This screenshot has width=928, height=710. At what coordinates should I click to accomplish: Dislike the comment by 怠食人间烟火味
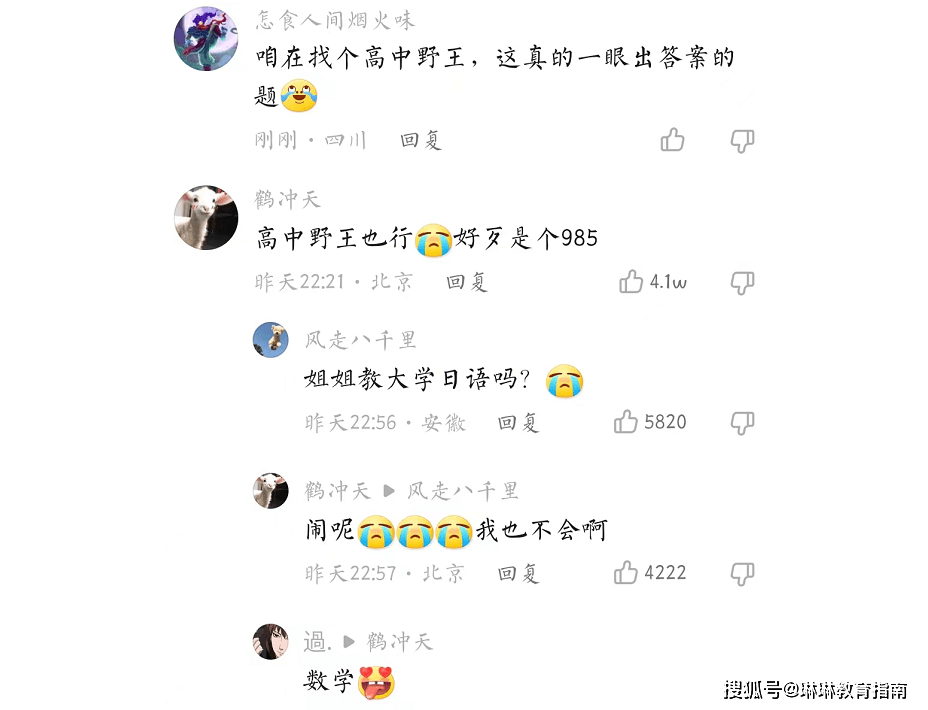coord(742,140)
